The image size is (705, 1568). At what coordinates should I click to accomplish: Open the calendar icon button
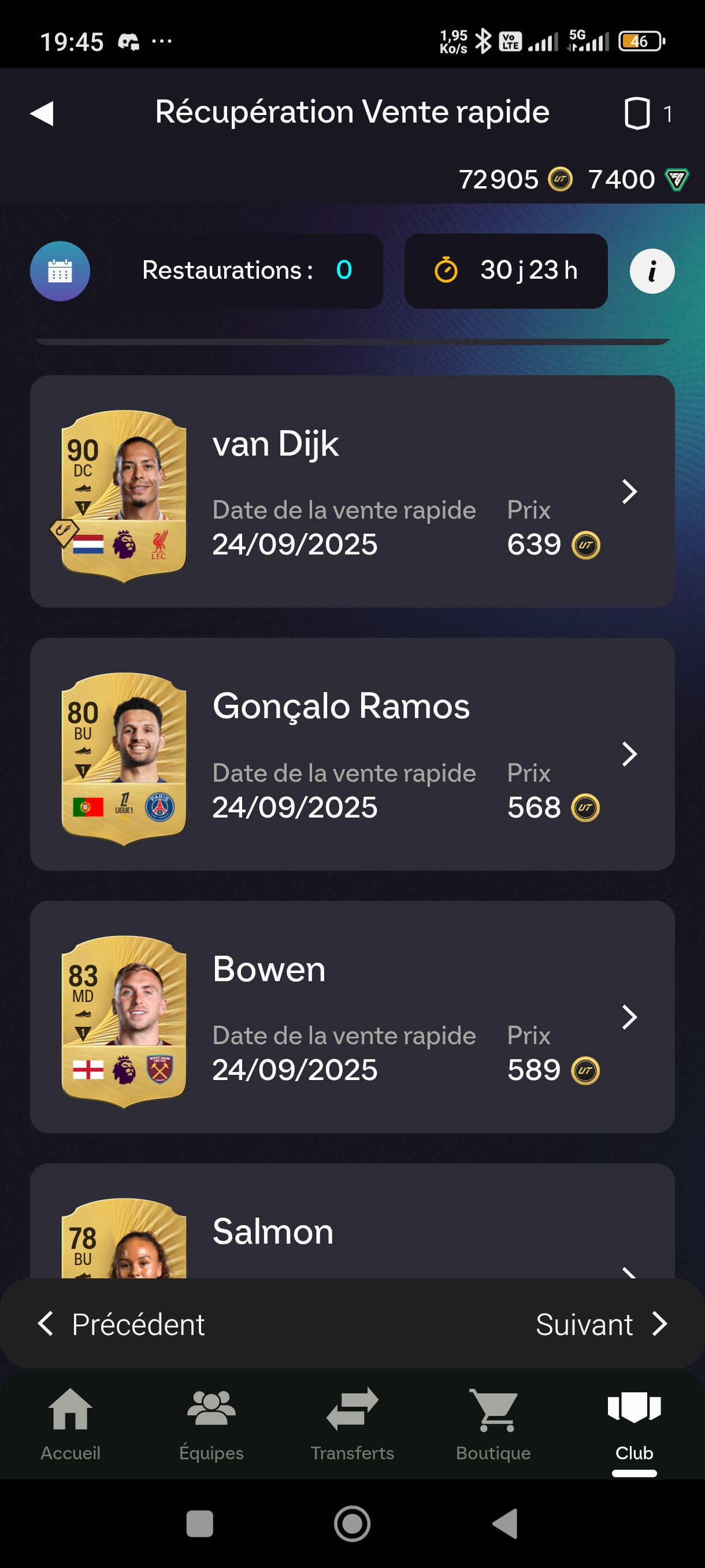(60, 271)
